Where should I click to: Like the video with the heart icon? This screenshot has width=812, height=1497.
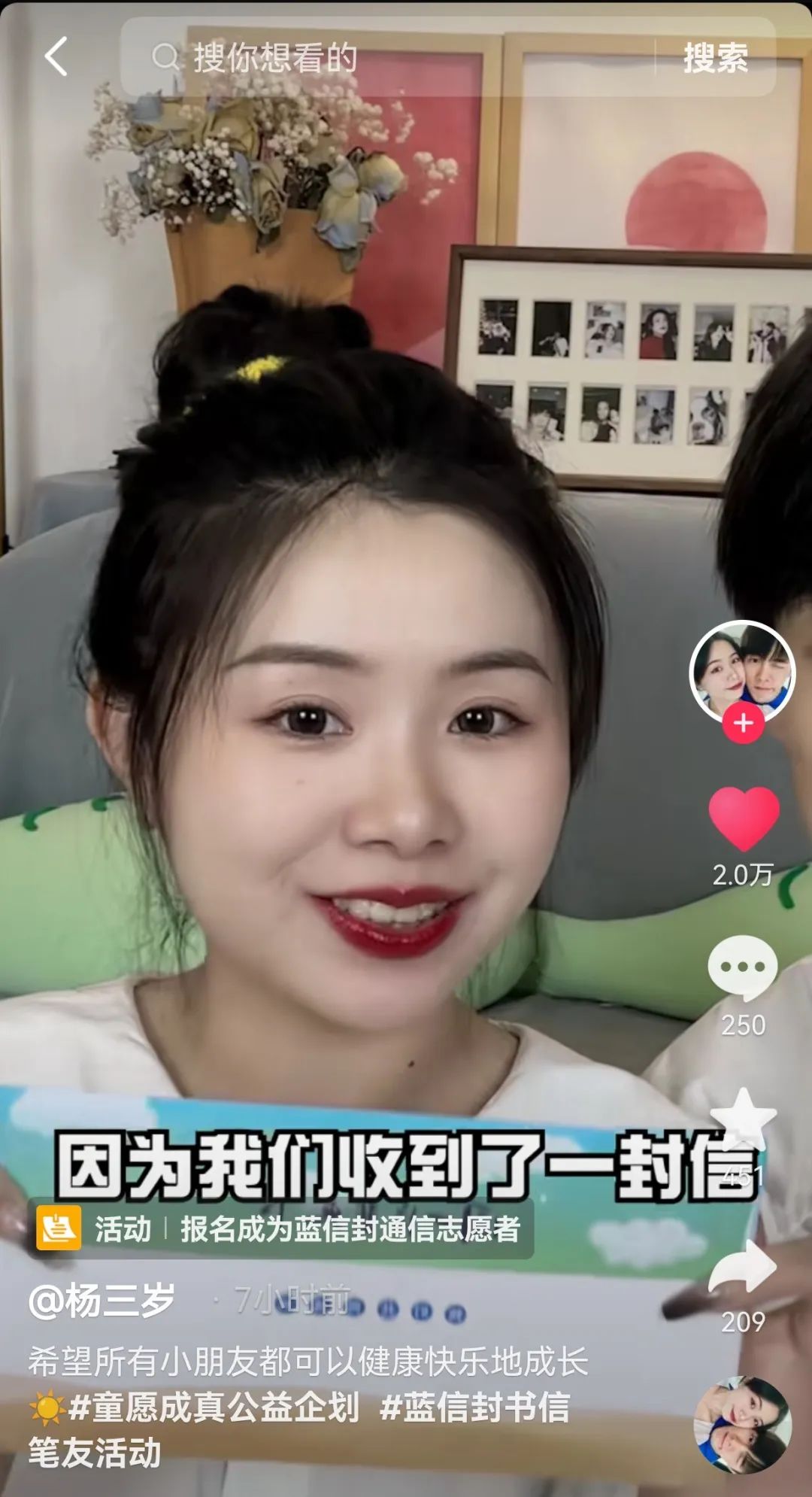click(x=744, y=818)
